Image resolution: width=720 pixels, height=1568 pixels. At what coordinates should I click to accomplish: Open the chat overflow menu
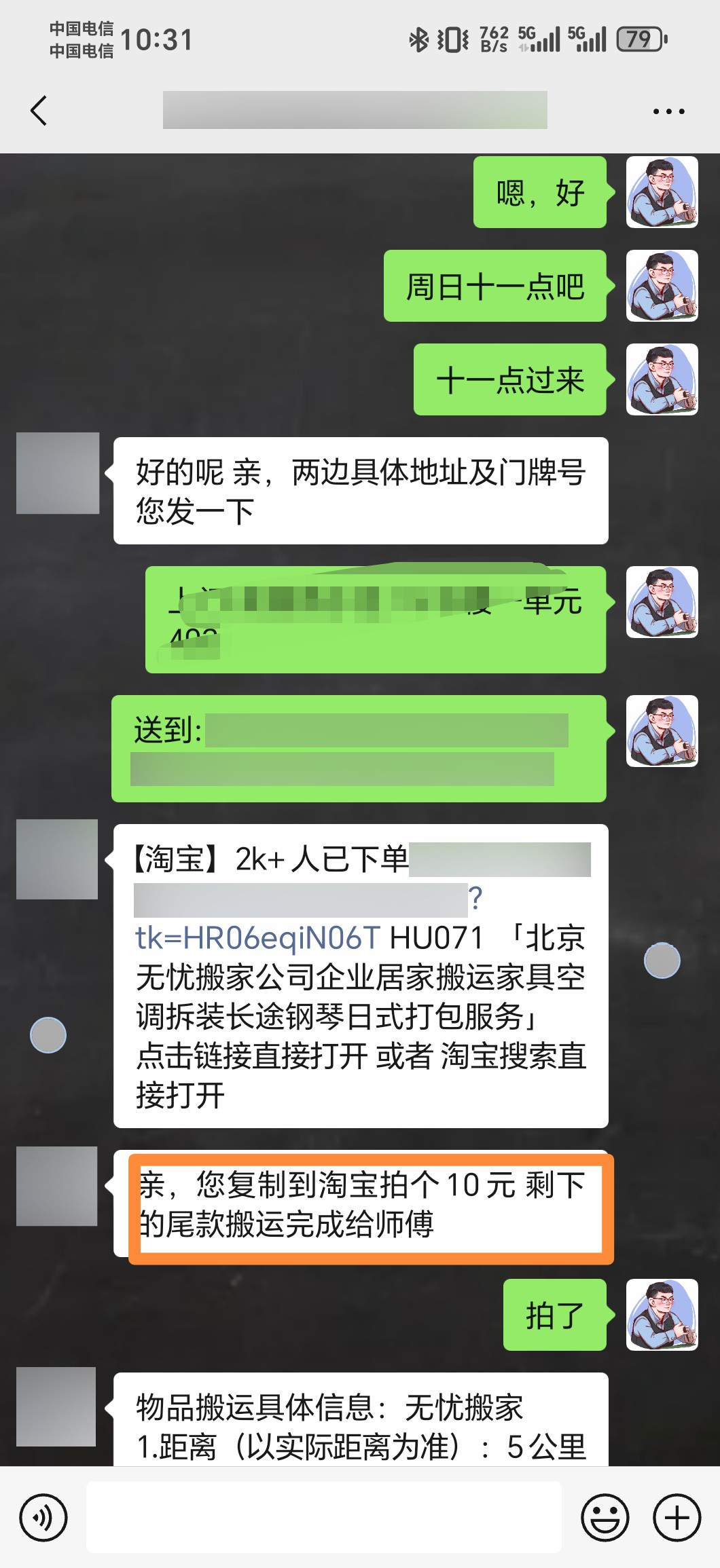[668, 111]
